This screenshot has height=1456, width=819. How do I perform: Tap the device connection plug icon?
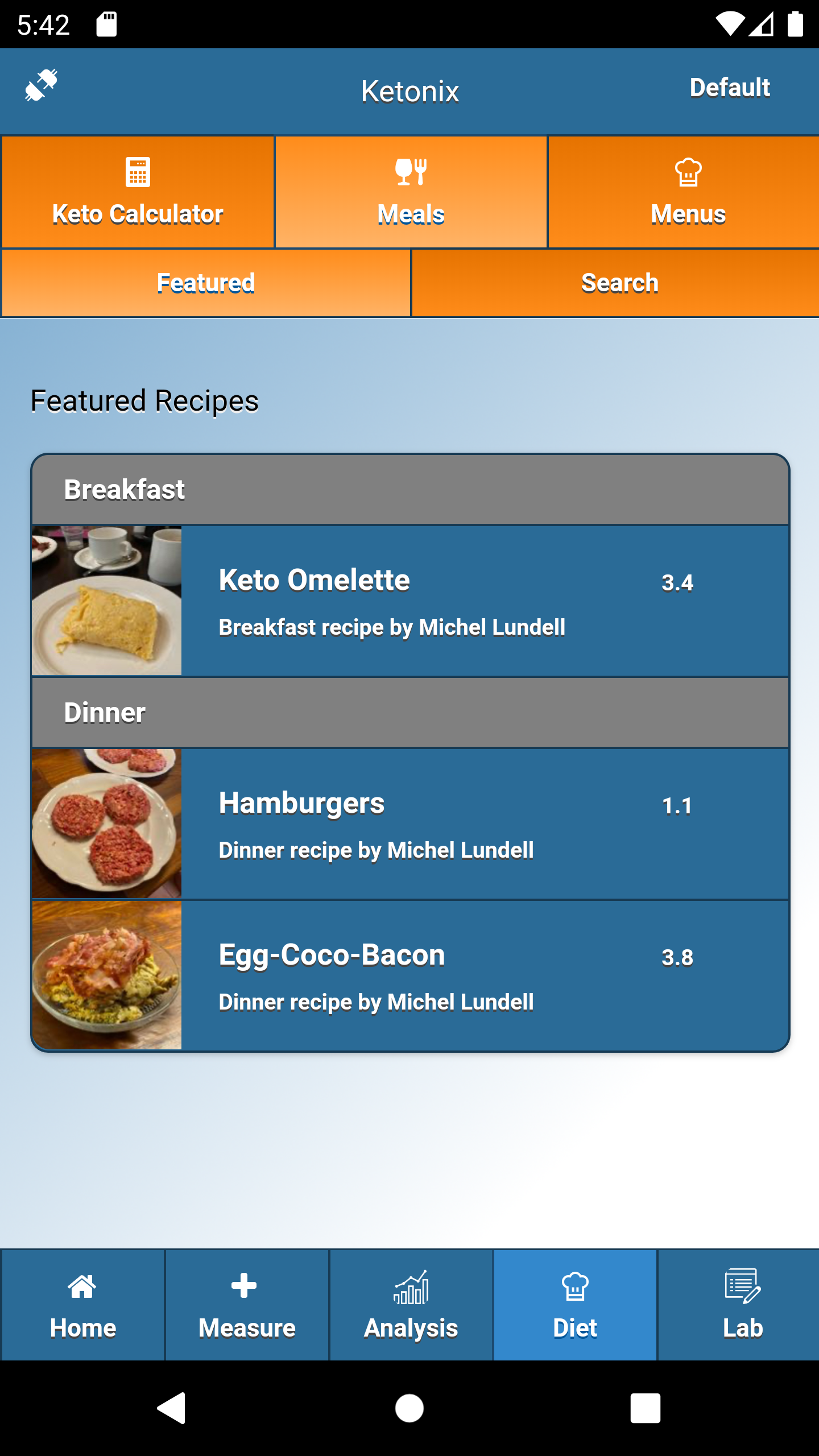pyautogui.click(x=42, y=85)
